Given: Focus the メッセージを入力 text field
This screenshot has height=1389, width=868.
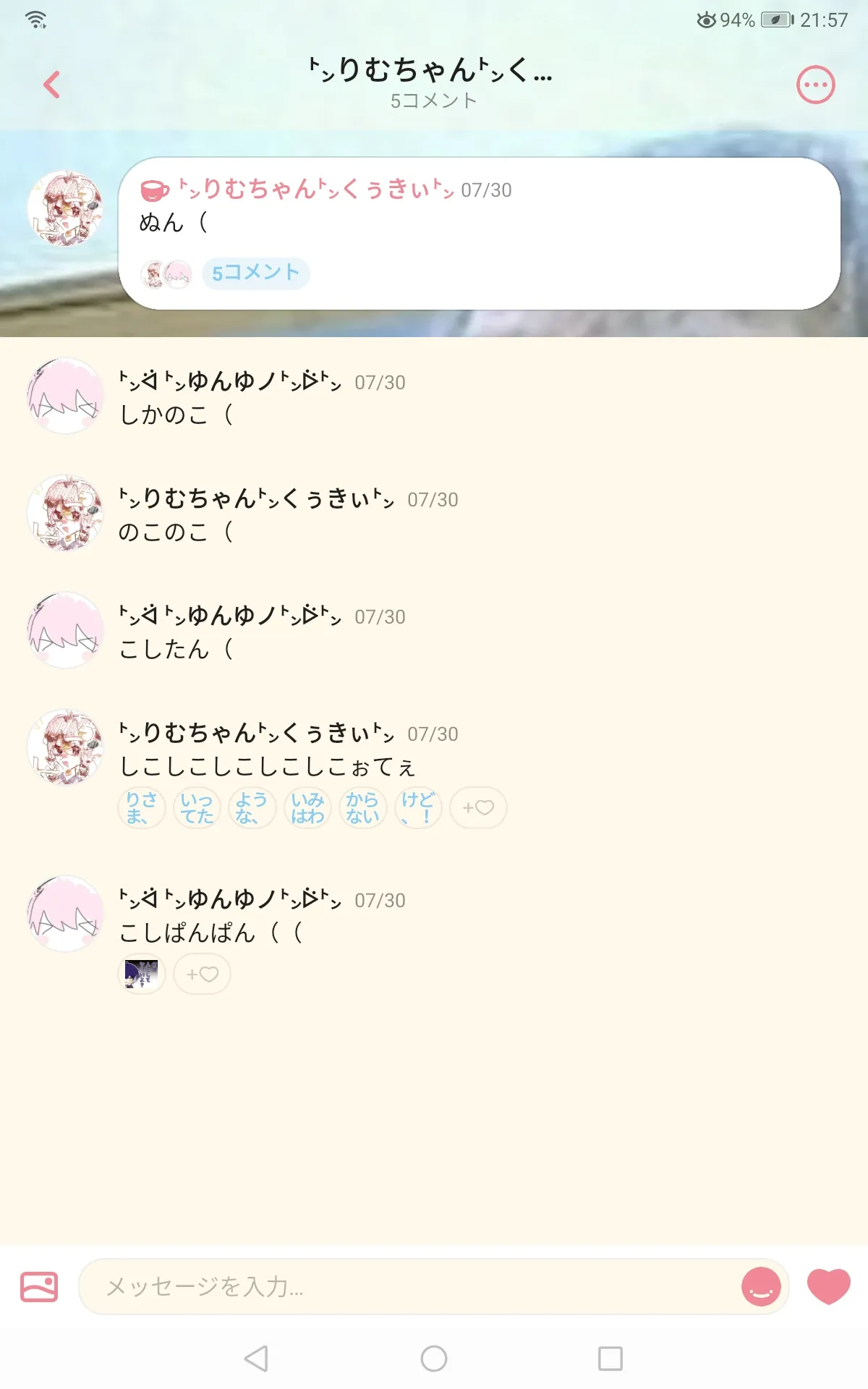Looking at the screenshot, I should pos(409,1286).
